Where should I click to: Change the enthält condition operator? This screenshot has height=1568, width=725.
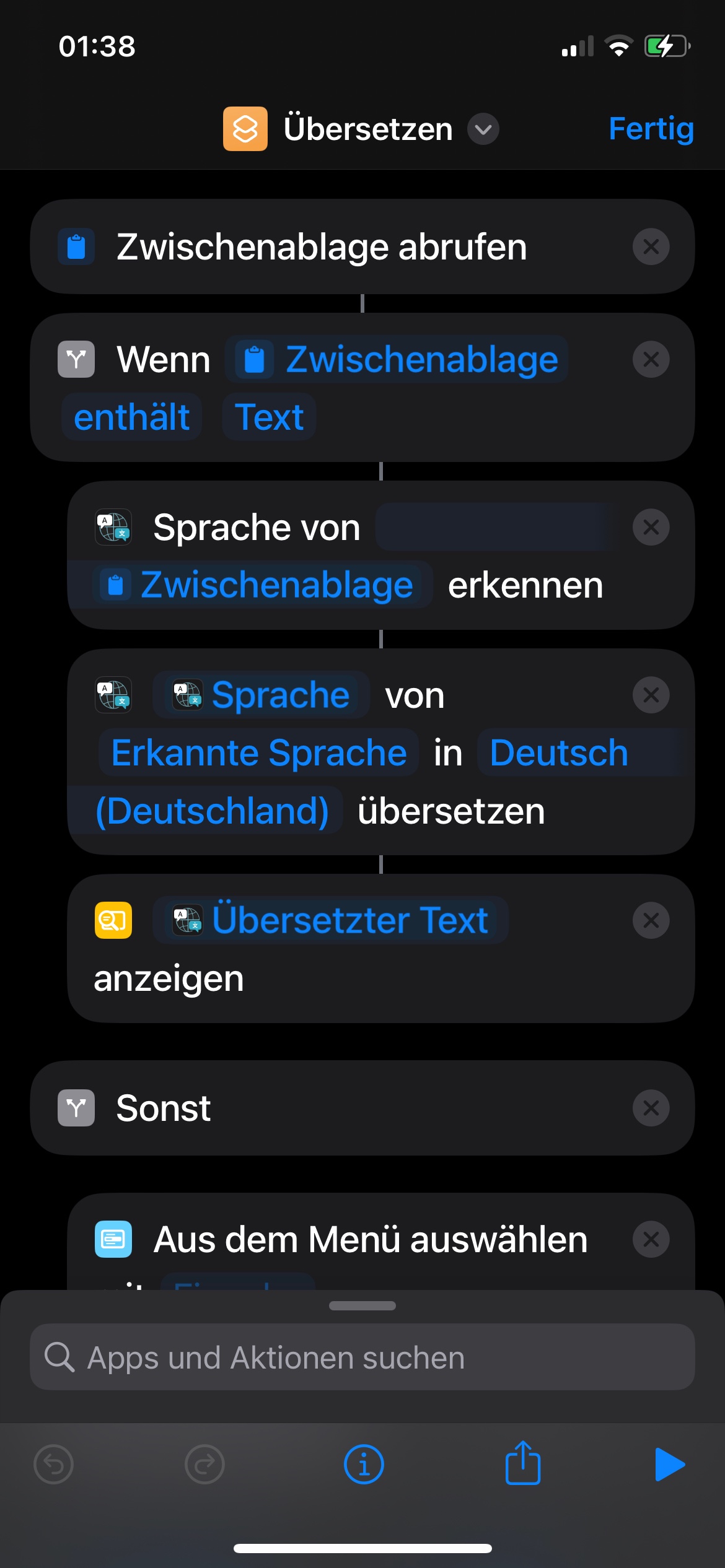131,417
